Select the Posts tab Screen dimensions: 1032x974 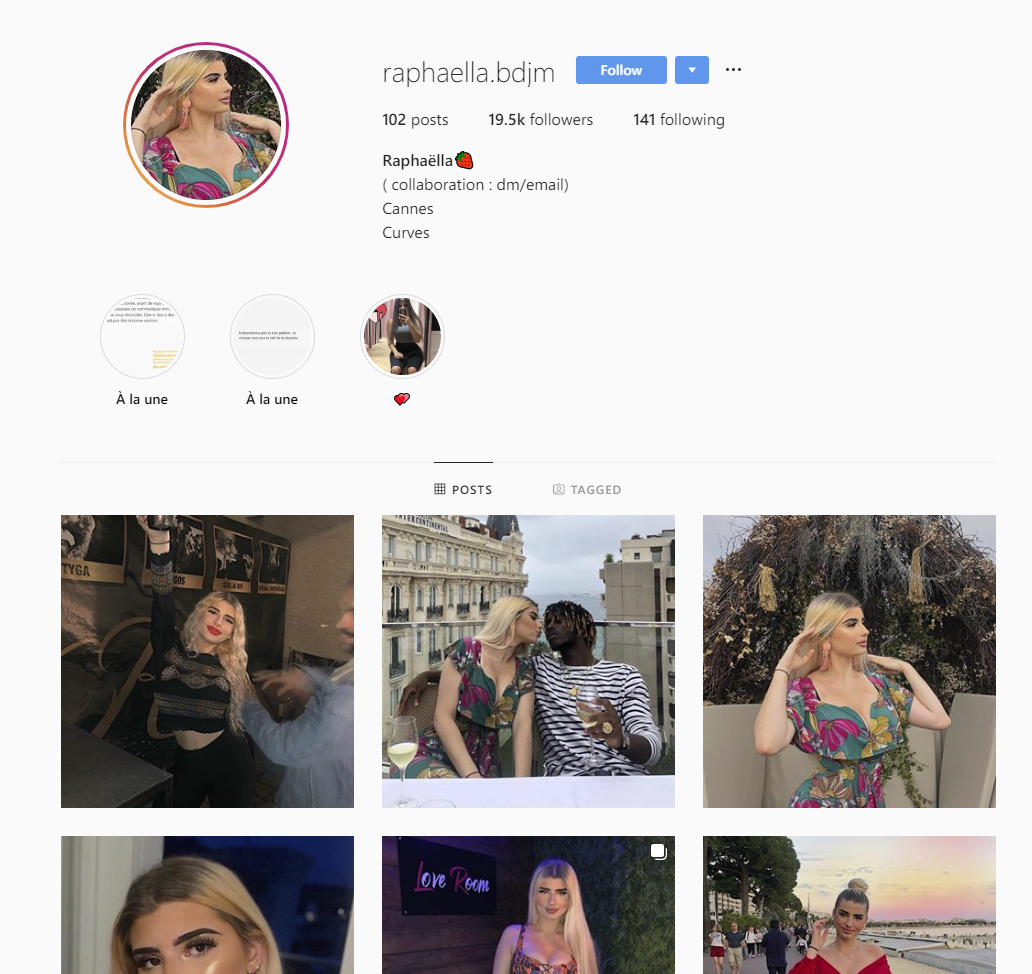pos(463,490)
